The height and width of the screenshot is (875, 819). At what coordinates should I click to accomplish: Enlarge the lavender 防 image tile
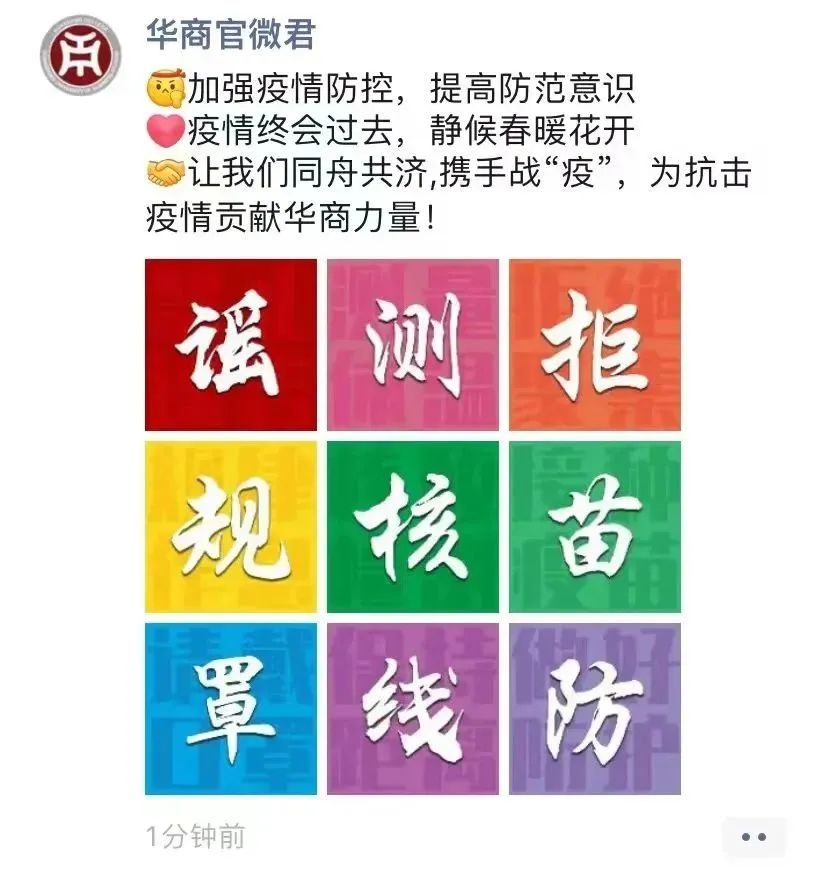tap(595, 709)
